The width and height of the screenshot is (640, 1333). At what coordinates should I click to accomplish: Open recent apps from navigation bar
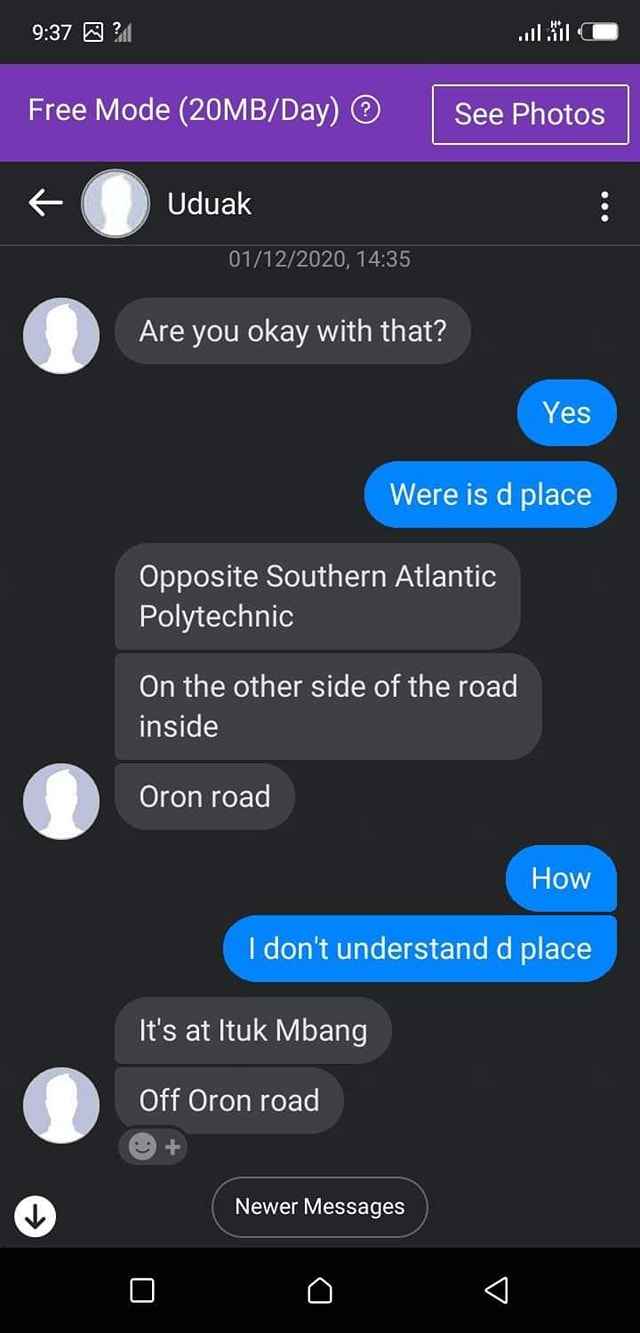click(x=142, y=1290)
